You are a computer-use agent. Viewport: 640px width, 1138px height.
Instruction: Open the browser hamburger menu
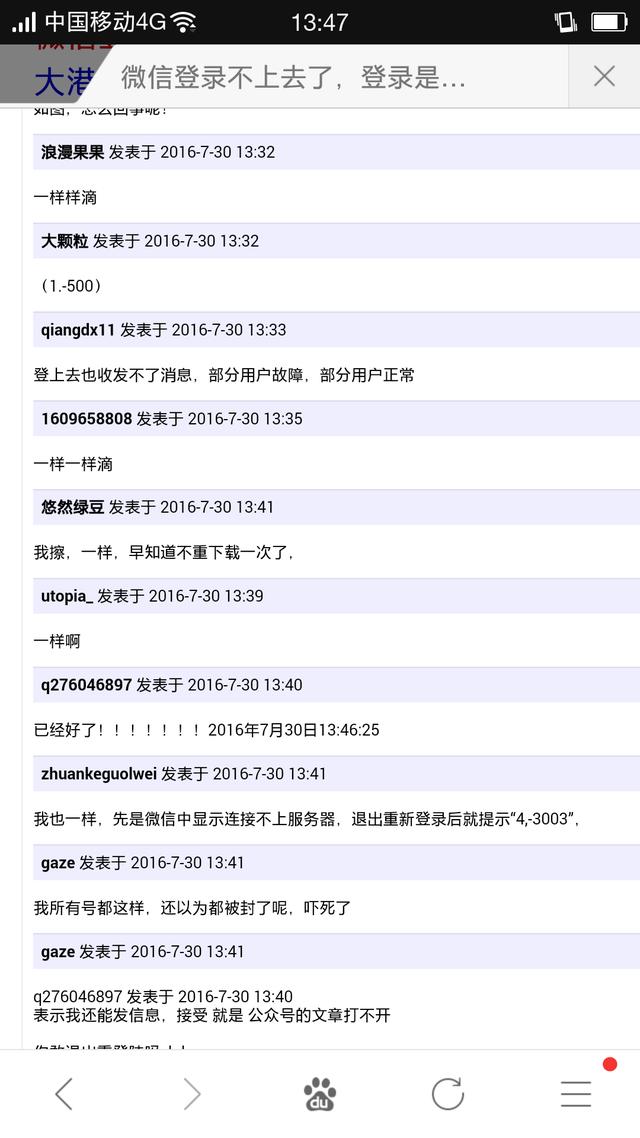pyautogui.click(x=576, y=1093)
